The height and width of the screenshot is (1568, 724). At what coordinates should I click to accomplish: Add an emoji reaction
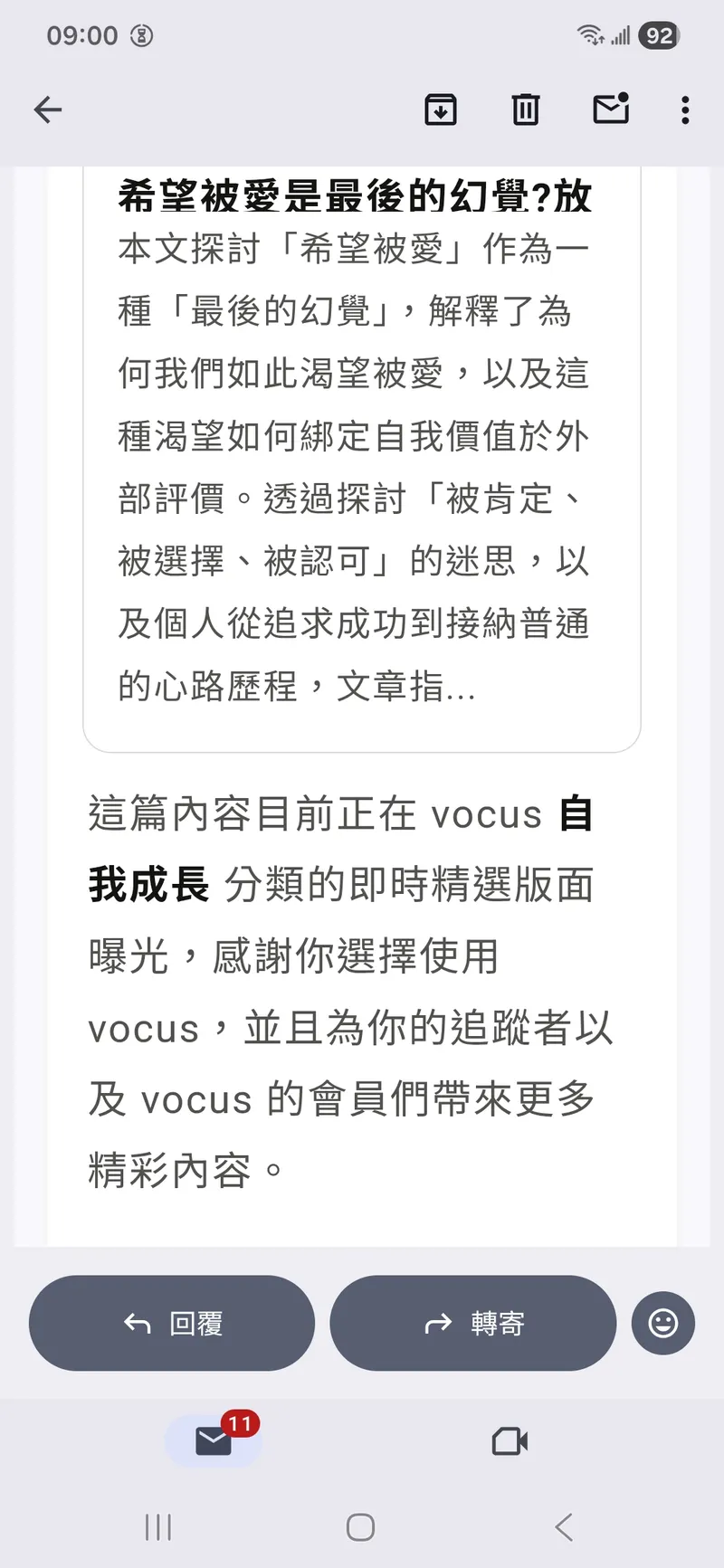663,1324
